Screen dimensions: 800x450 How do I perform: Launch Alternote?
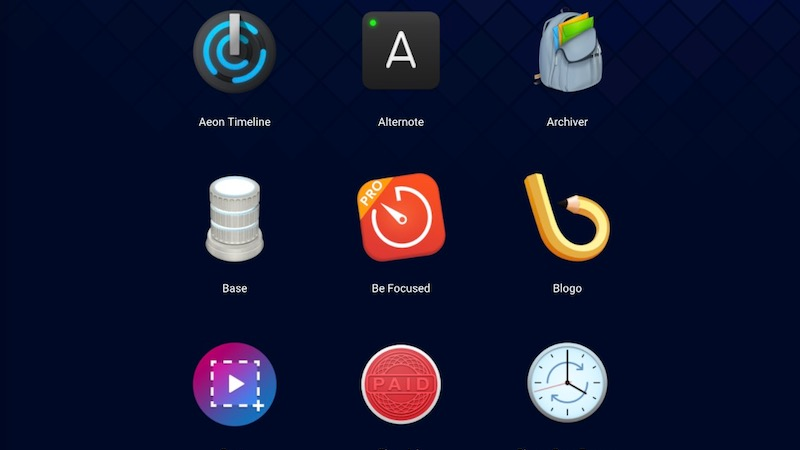400,50
